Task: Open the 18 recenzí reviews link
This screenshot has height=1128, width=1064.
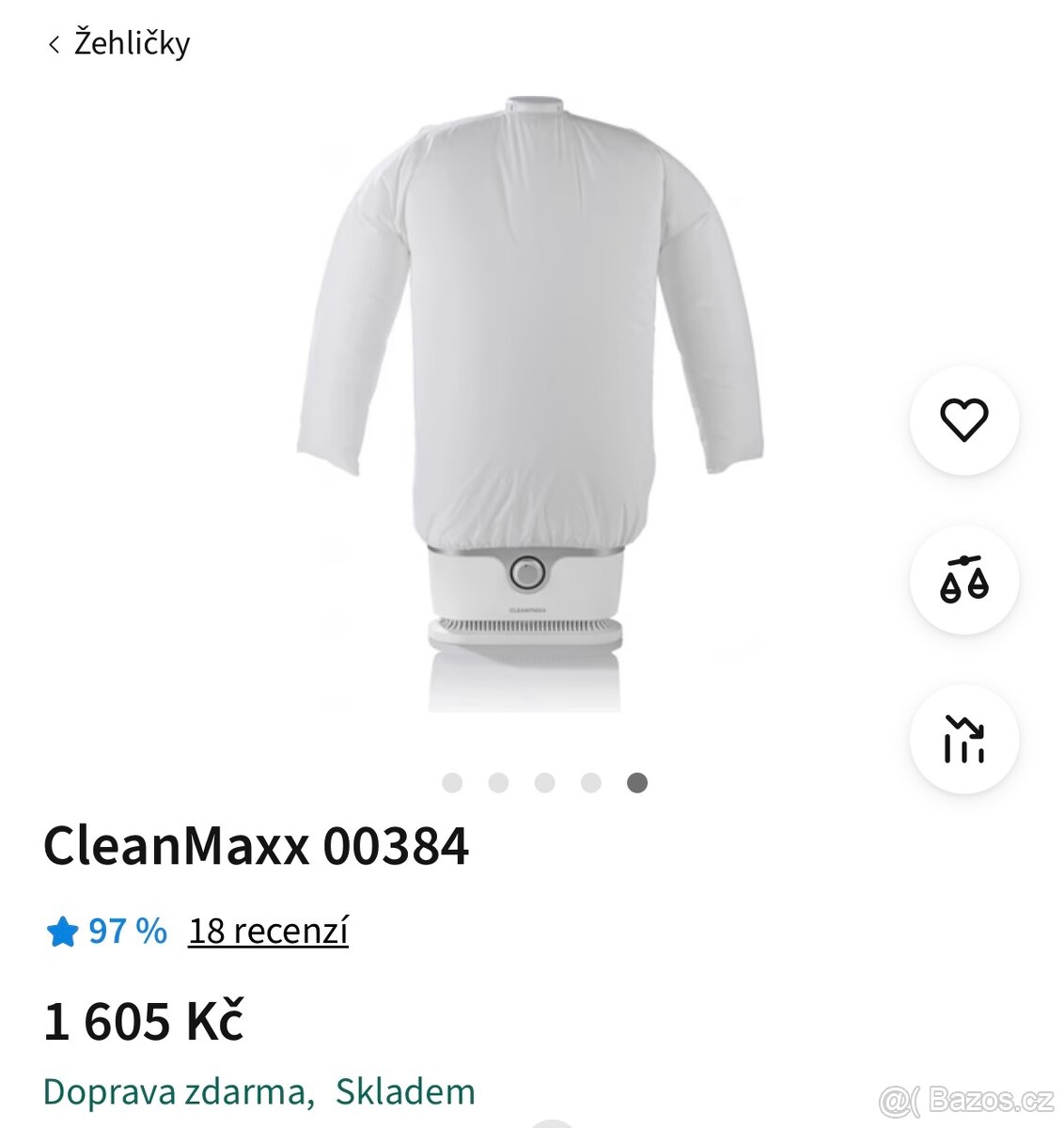Action: [268, 932]
